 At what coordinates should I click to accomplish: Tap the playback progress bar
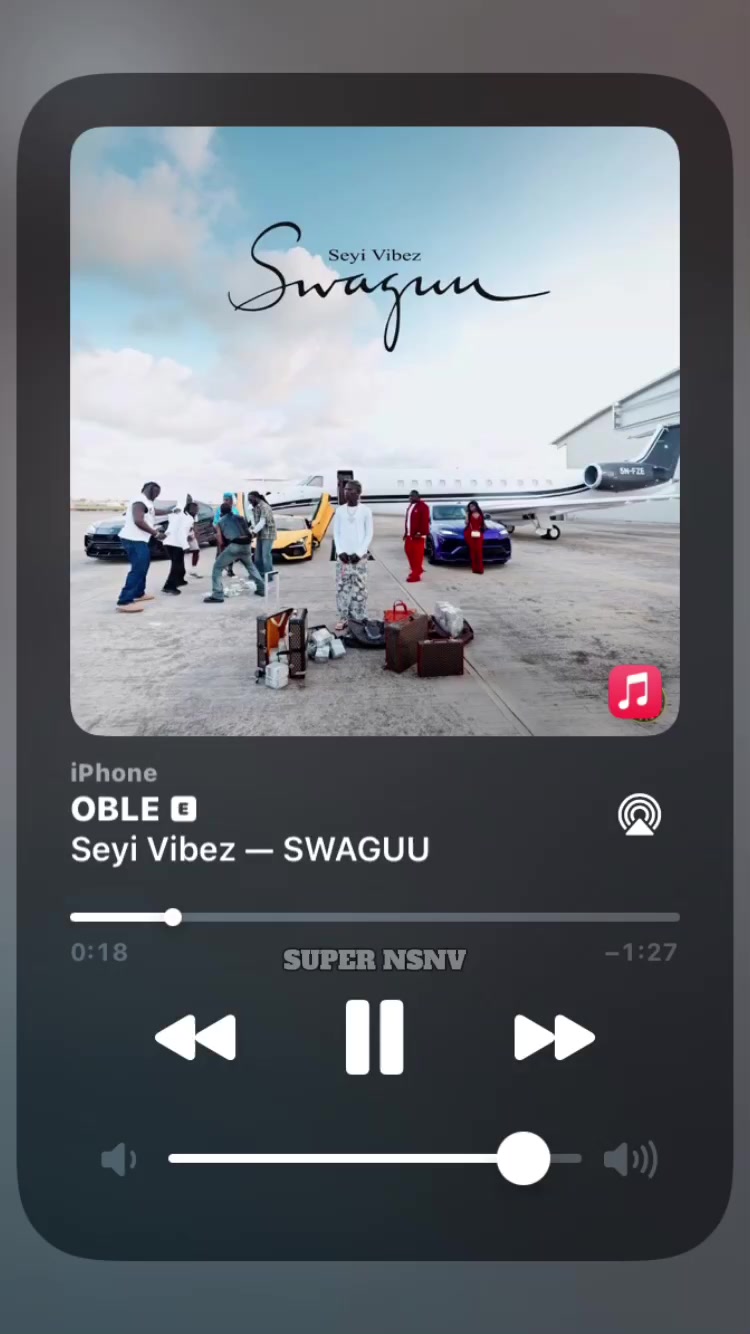(375, 917)
